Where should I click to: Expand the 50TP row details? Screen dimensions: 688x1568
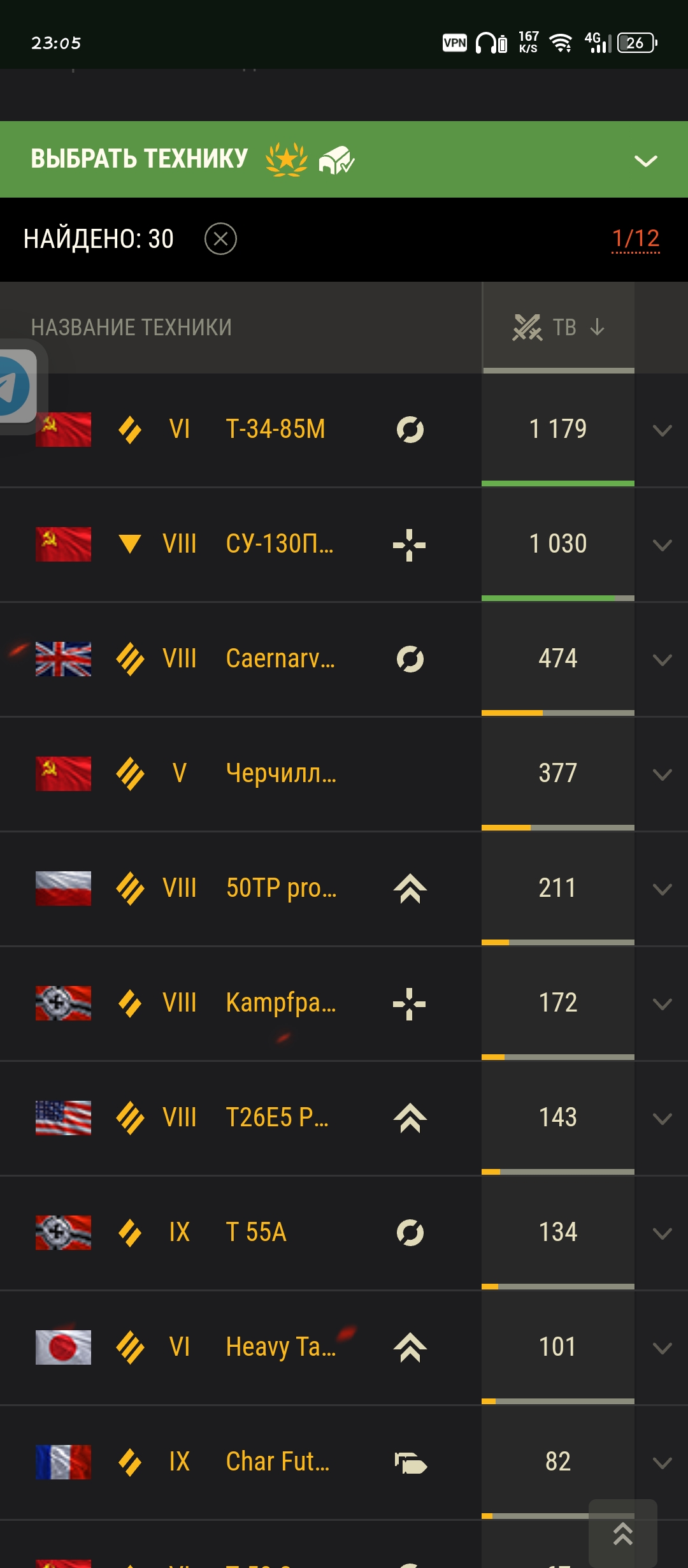[x=662, y=889]
